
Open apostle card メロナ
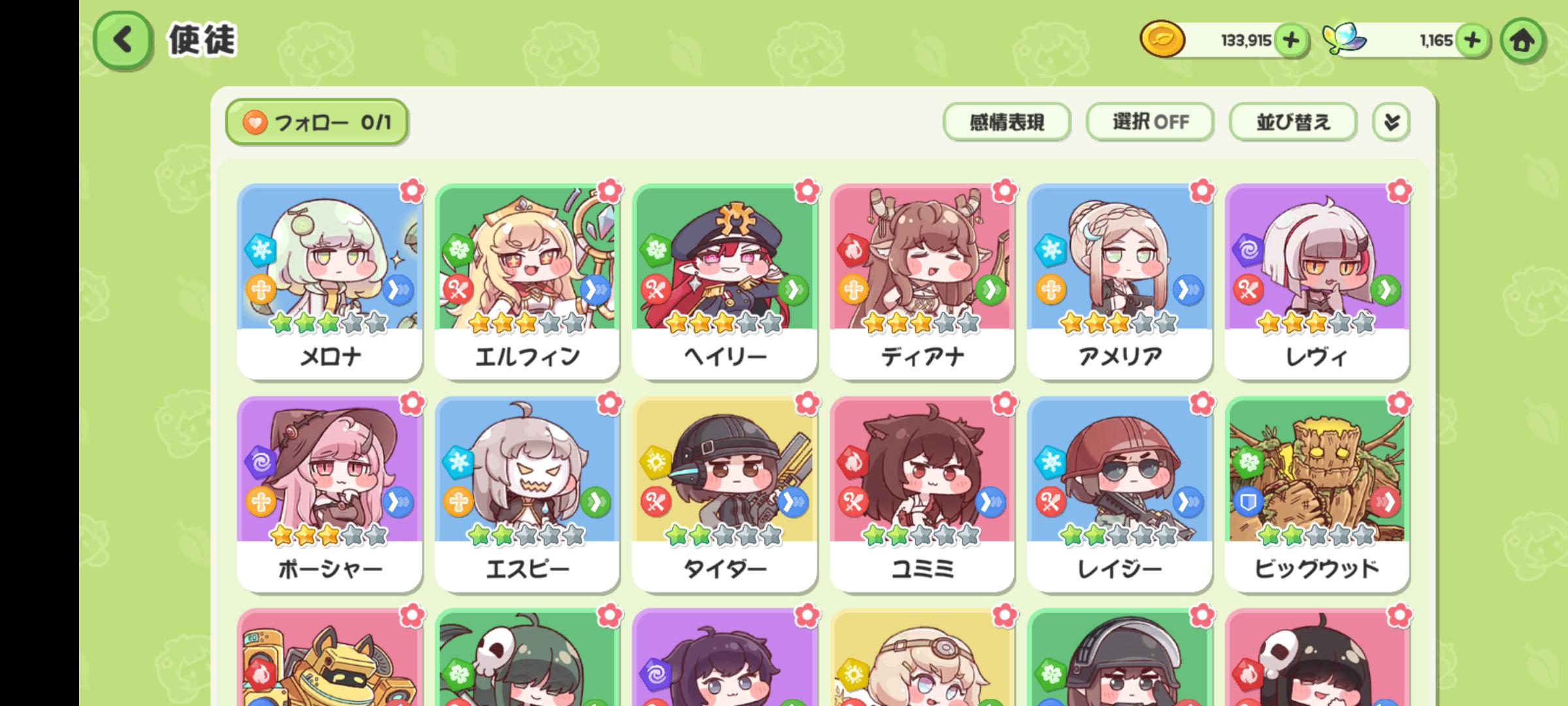(330, 281)
